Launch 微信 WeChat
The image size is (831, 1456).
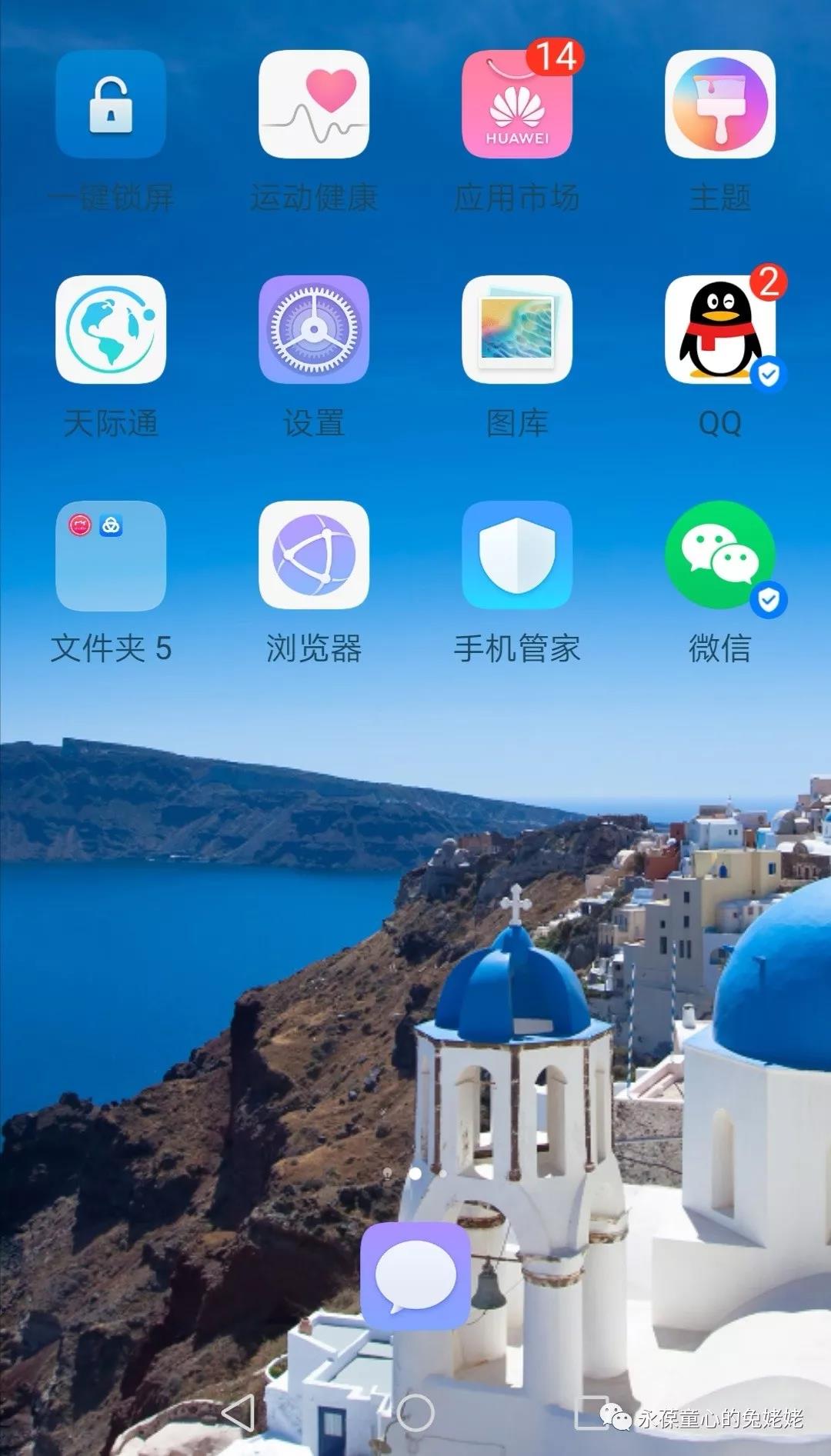pos(720,555)
